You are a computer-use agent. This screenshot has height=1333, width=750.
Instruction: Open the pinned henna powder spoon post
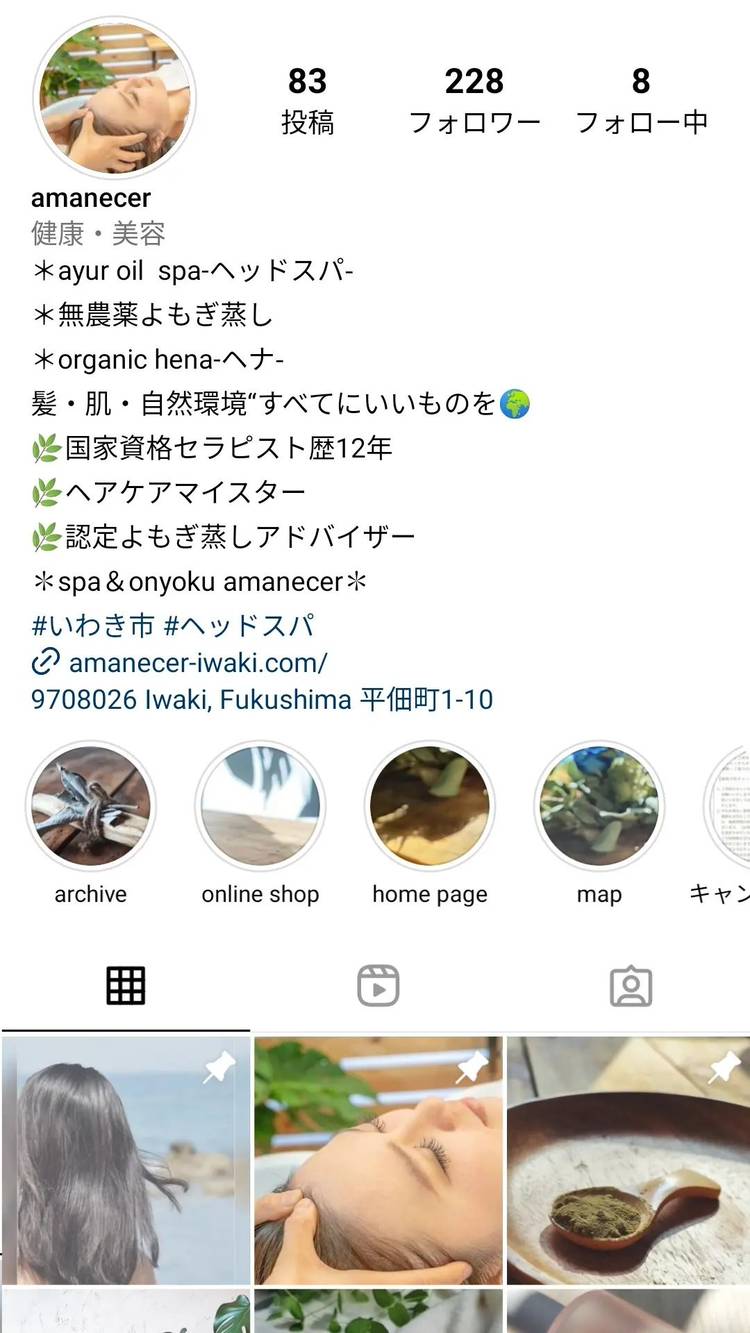click(x=628, y=1160)
